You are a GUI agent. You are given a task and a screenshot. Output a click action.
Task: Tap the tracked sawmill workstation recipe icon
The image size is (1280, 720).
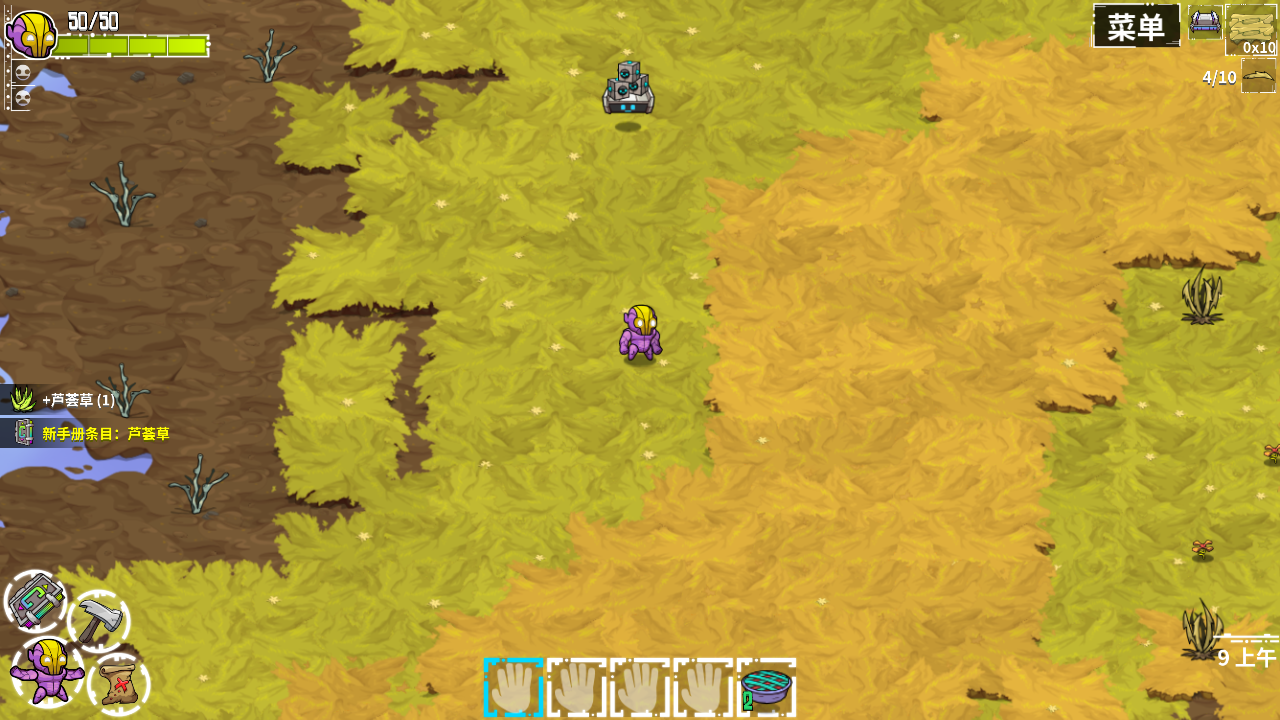pyautogui.click(x=1205, y=22)
